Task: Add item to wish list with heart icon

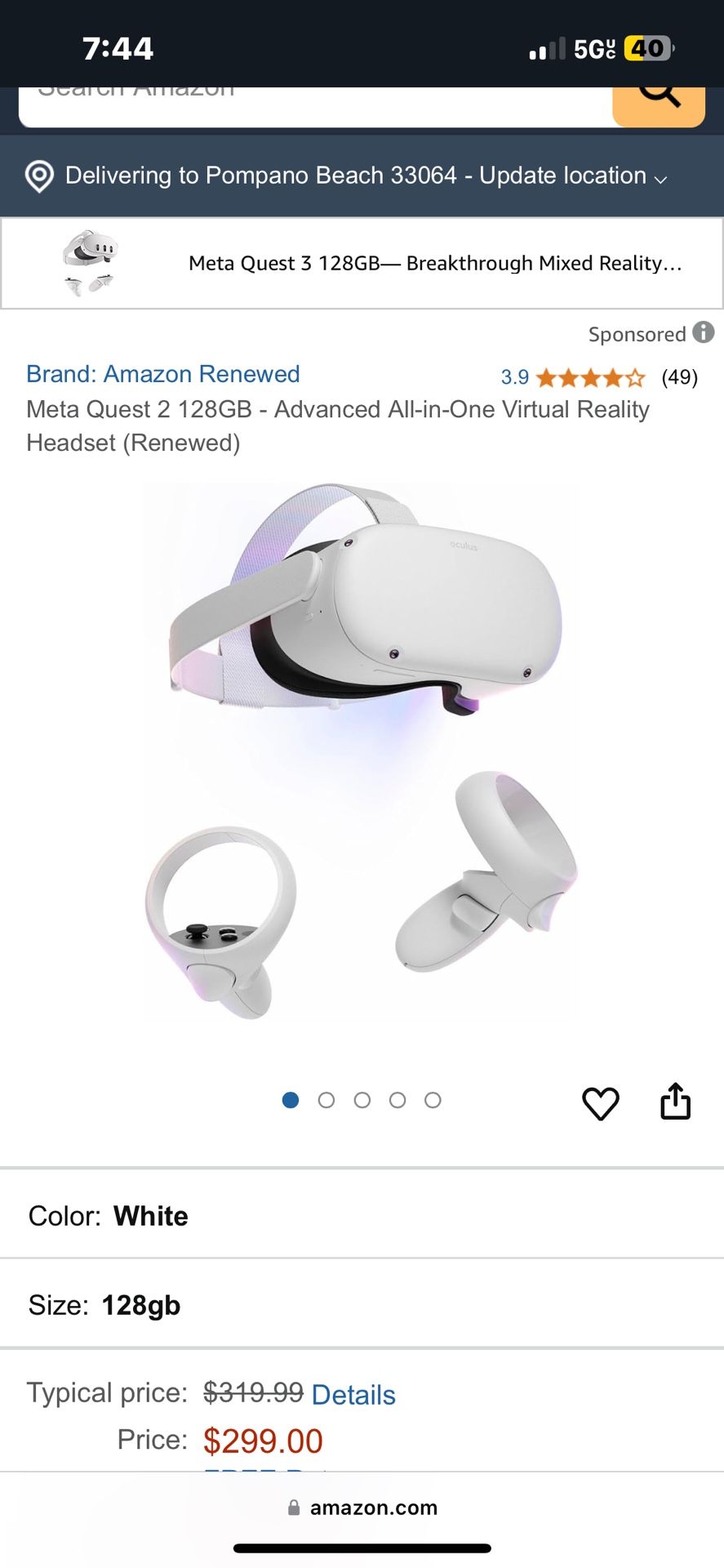Action: coord(600,1103)
